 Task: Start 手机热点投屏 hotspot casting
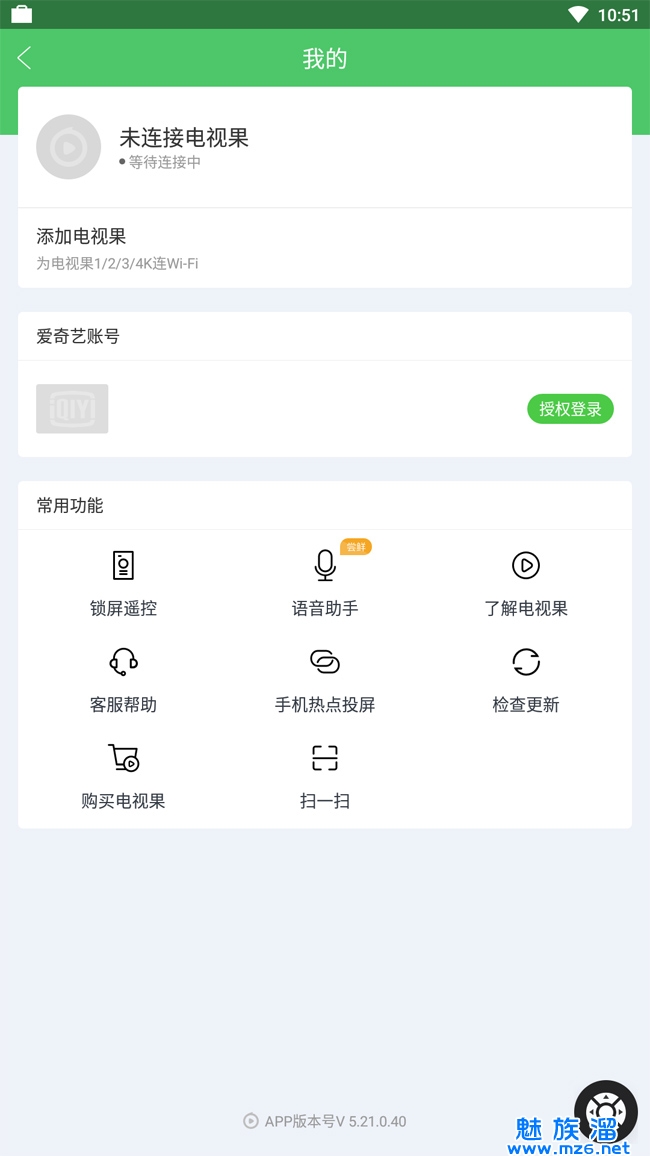(x=325, y=679)
